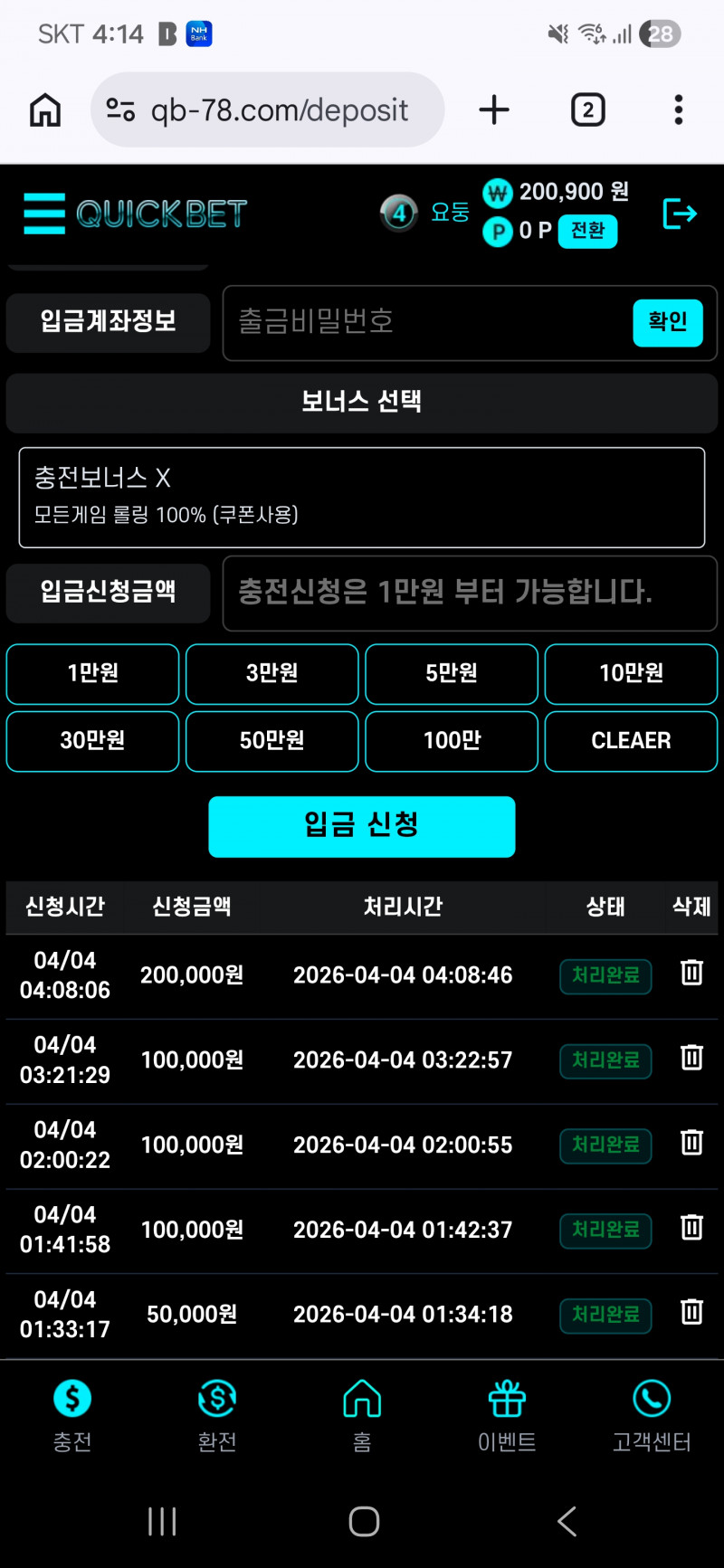724x1568 pixels.
Task: Focus the 출금비밀번호 input field
Action: point(425,322)
